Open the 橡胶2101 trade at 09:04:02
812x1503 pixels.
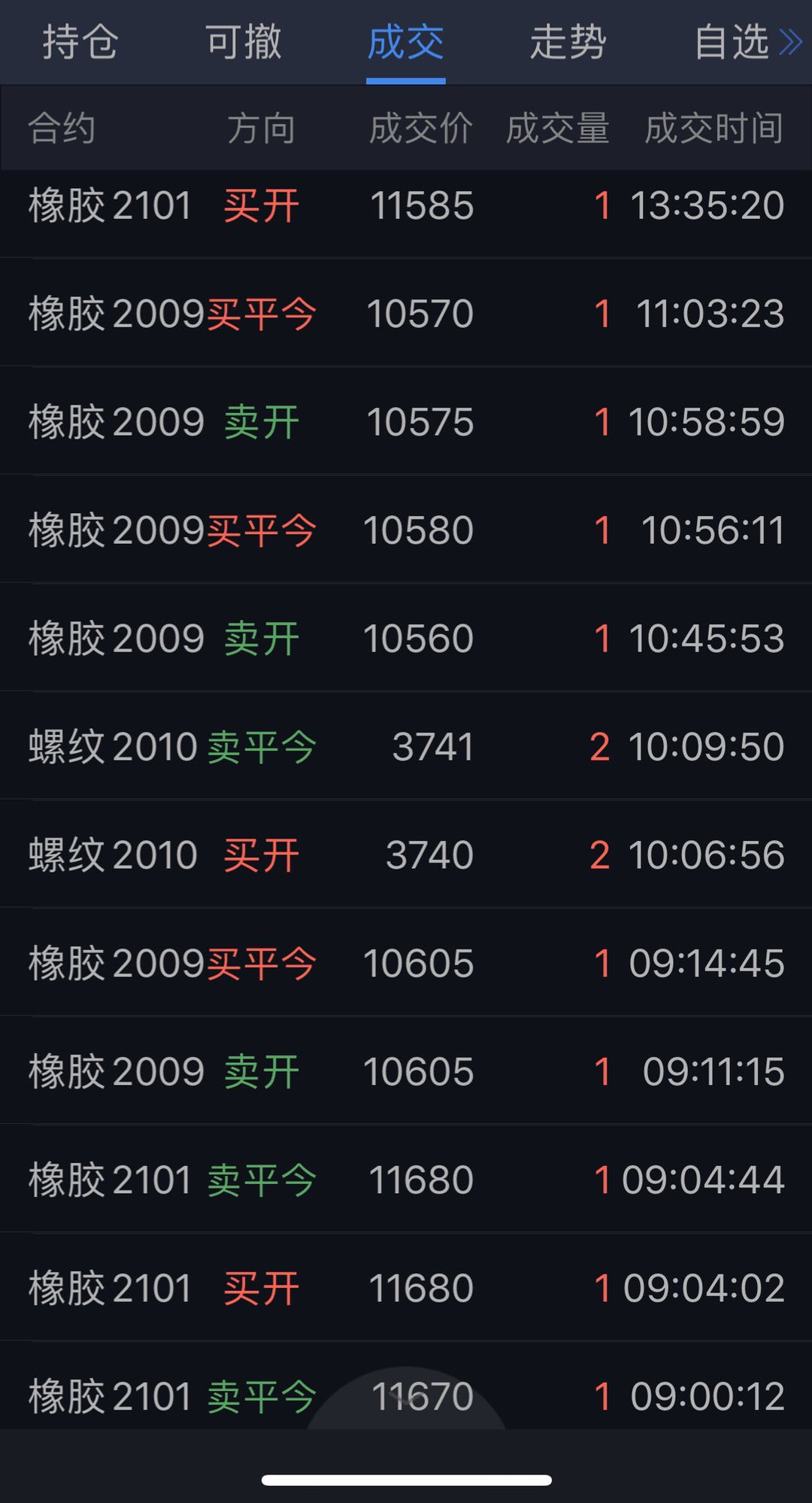[x=406, y=1288]
